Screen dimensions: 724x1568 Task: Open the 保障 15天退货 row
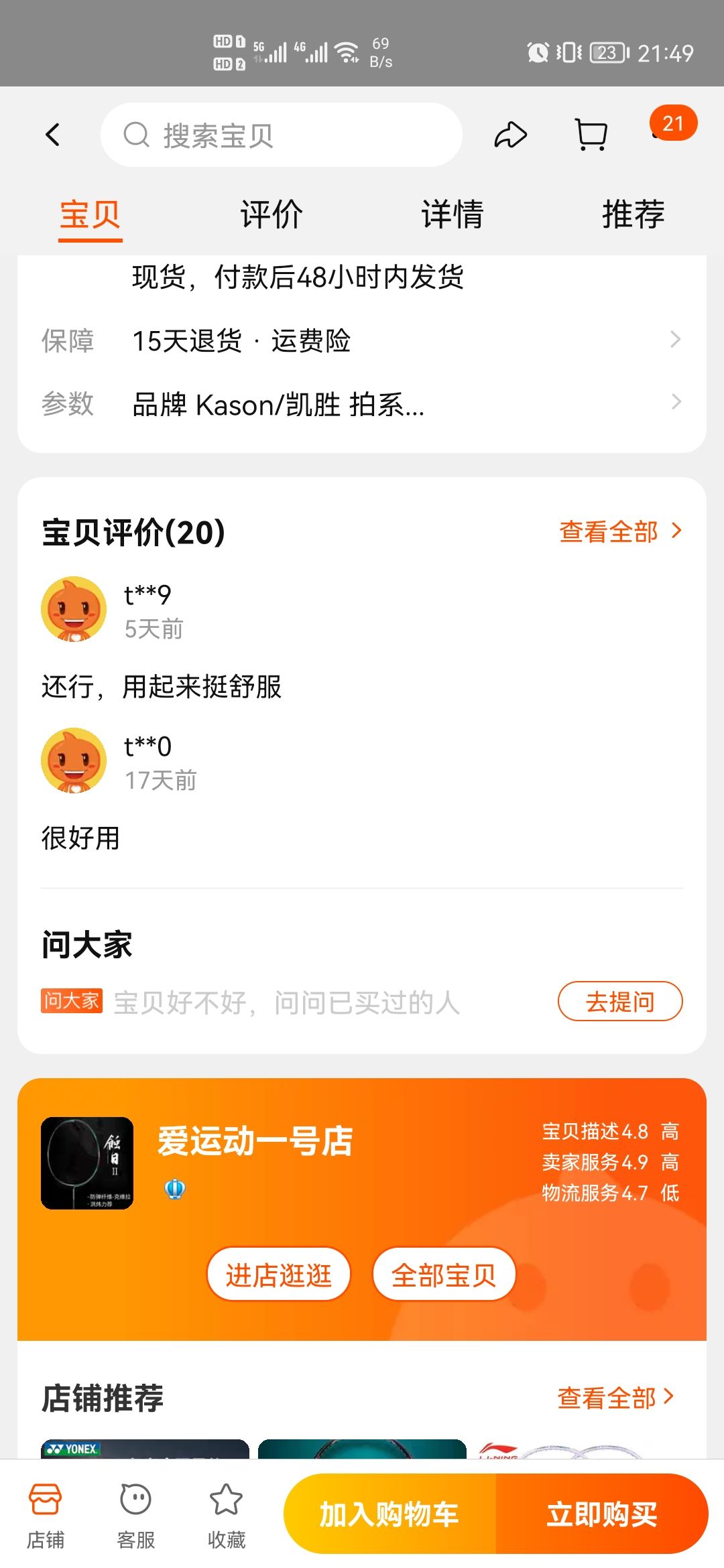pyautogui.click(x=362, y=340)
